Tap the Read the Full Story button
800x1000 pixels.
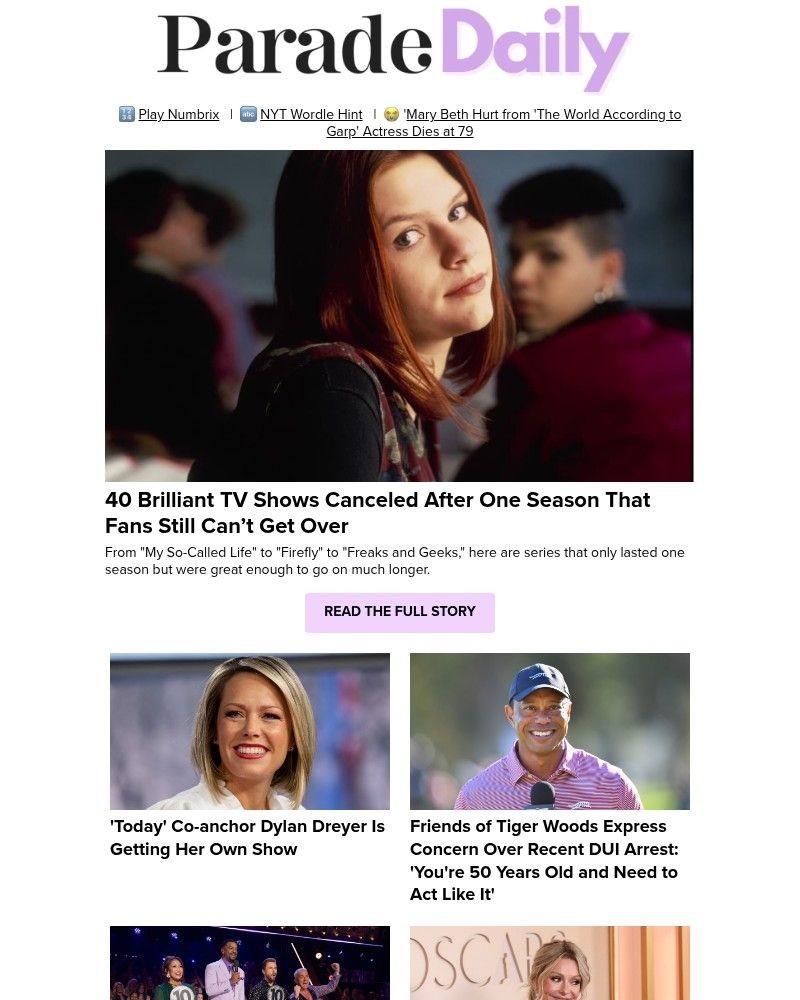tap(400, 612)
